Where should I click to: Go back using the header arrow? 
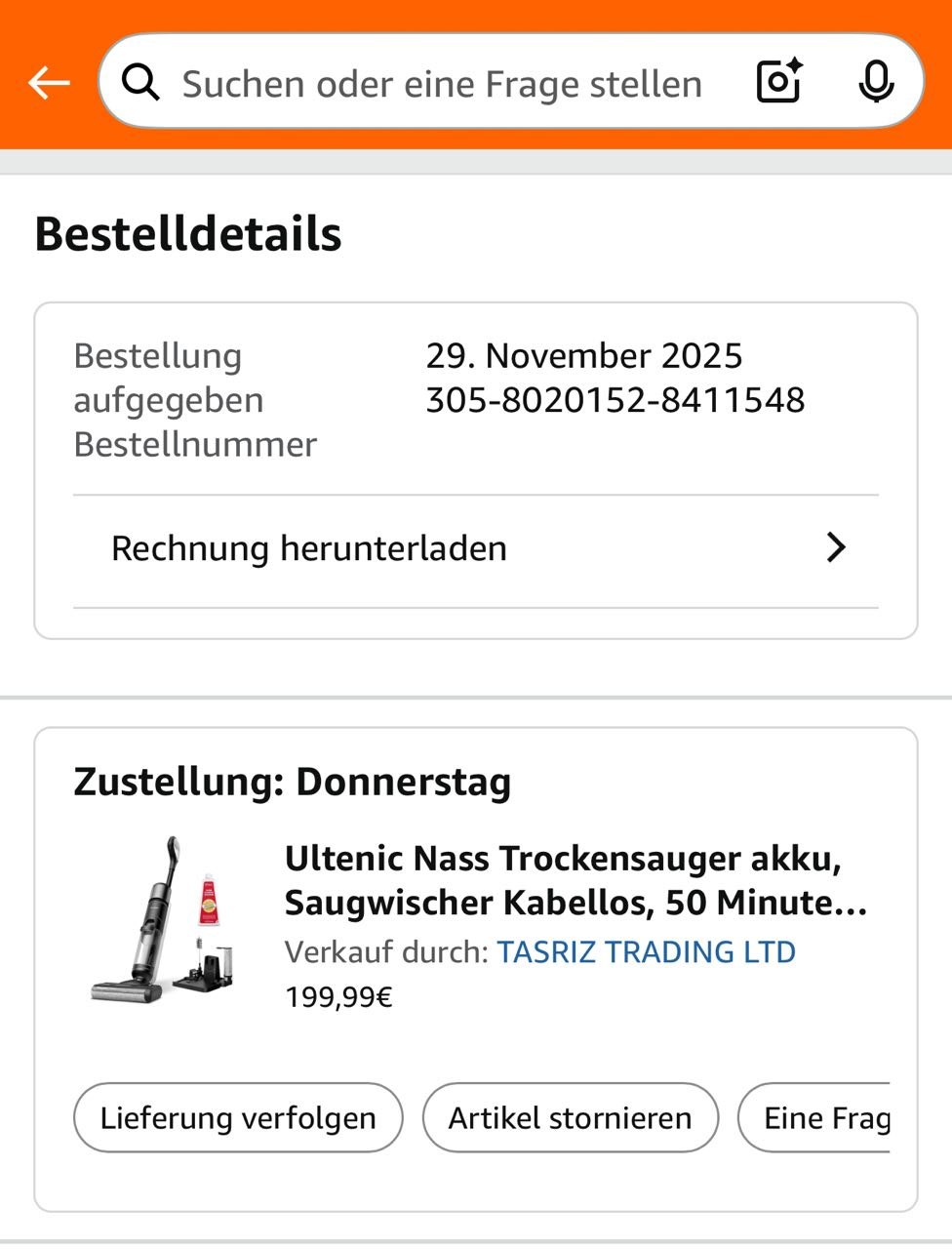[x=49, y=83]
